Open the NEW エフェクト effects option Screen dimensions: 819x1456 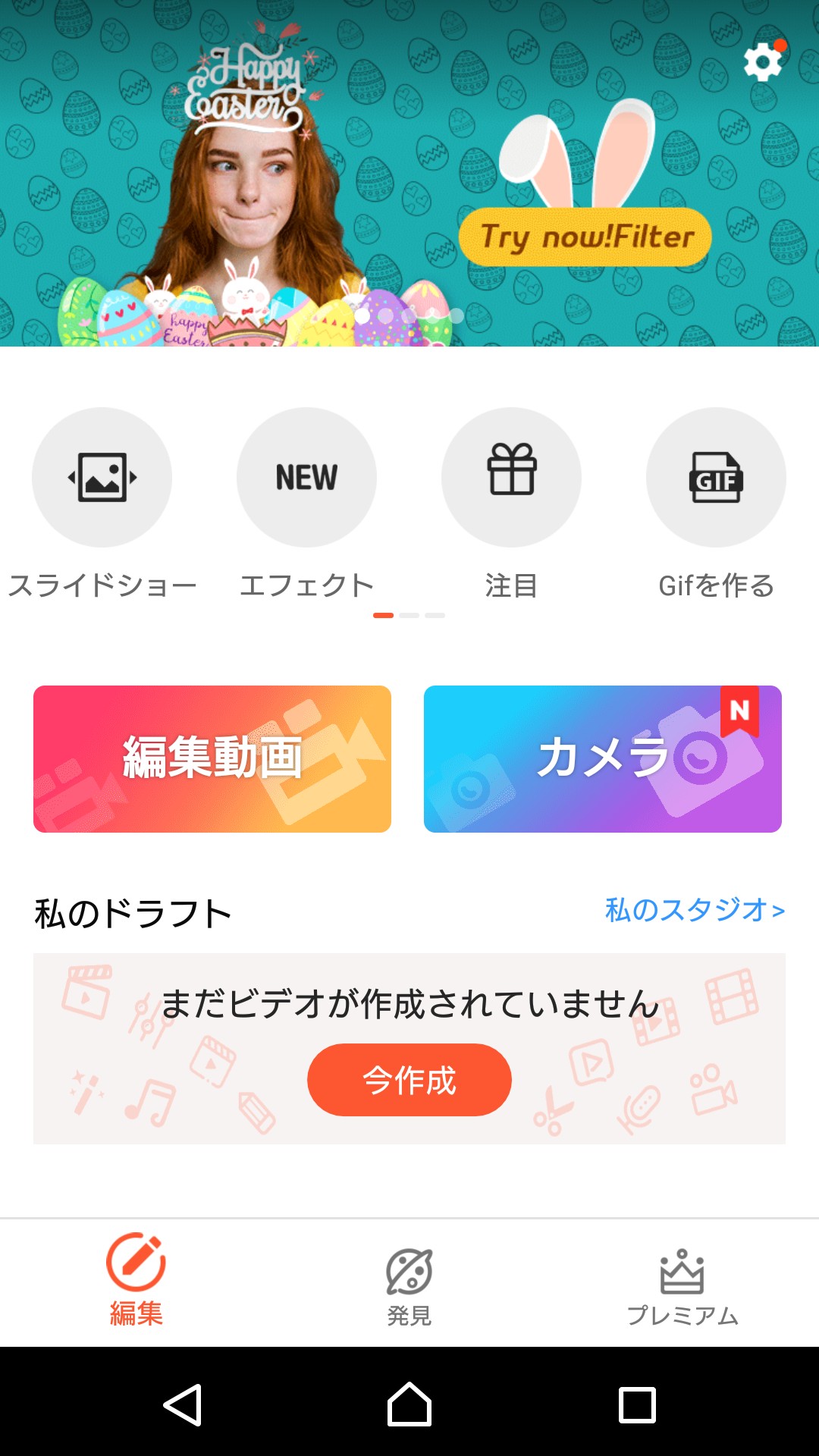pyautogui.click(x=306, y=478)
